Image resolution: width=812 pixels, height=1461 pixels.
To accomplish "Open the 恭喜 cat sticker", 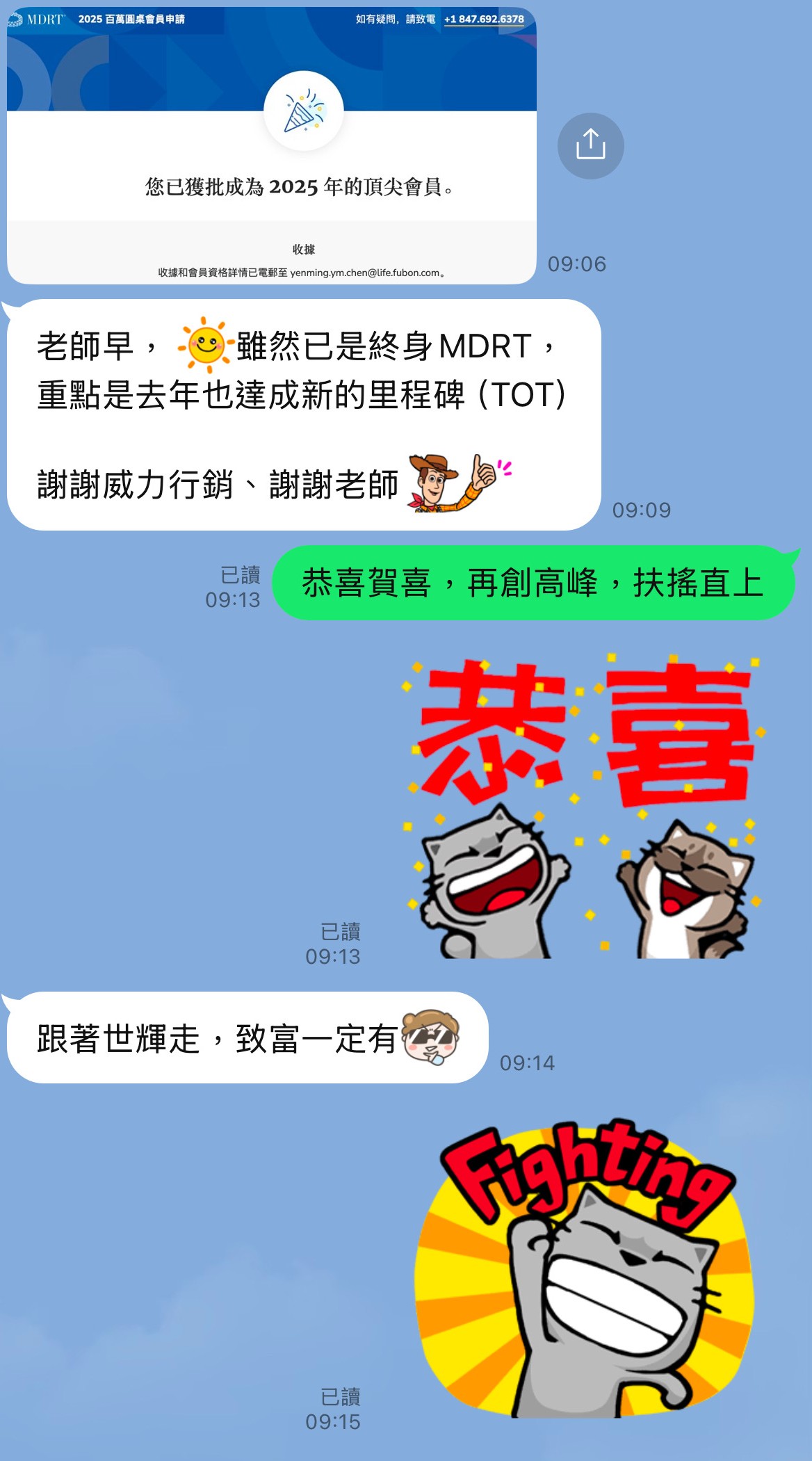I will pyautogui.click(x=583, y=805).
